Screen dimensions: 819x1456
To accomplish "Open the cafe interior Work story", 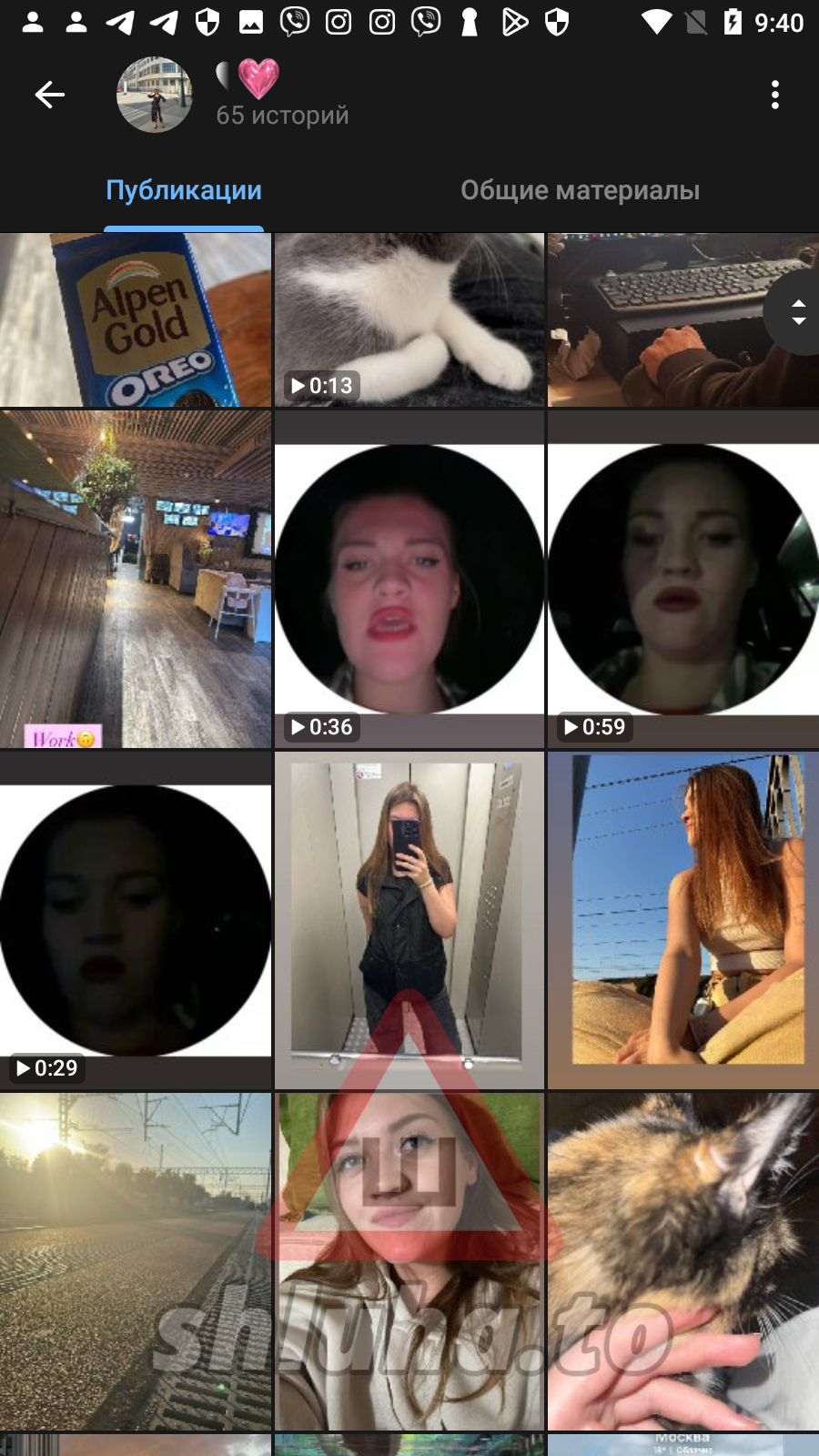I will (136, 579).
